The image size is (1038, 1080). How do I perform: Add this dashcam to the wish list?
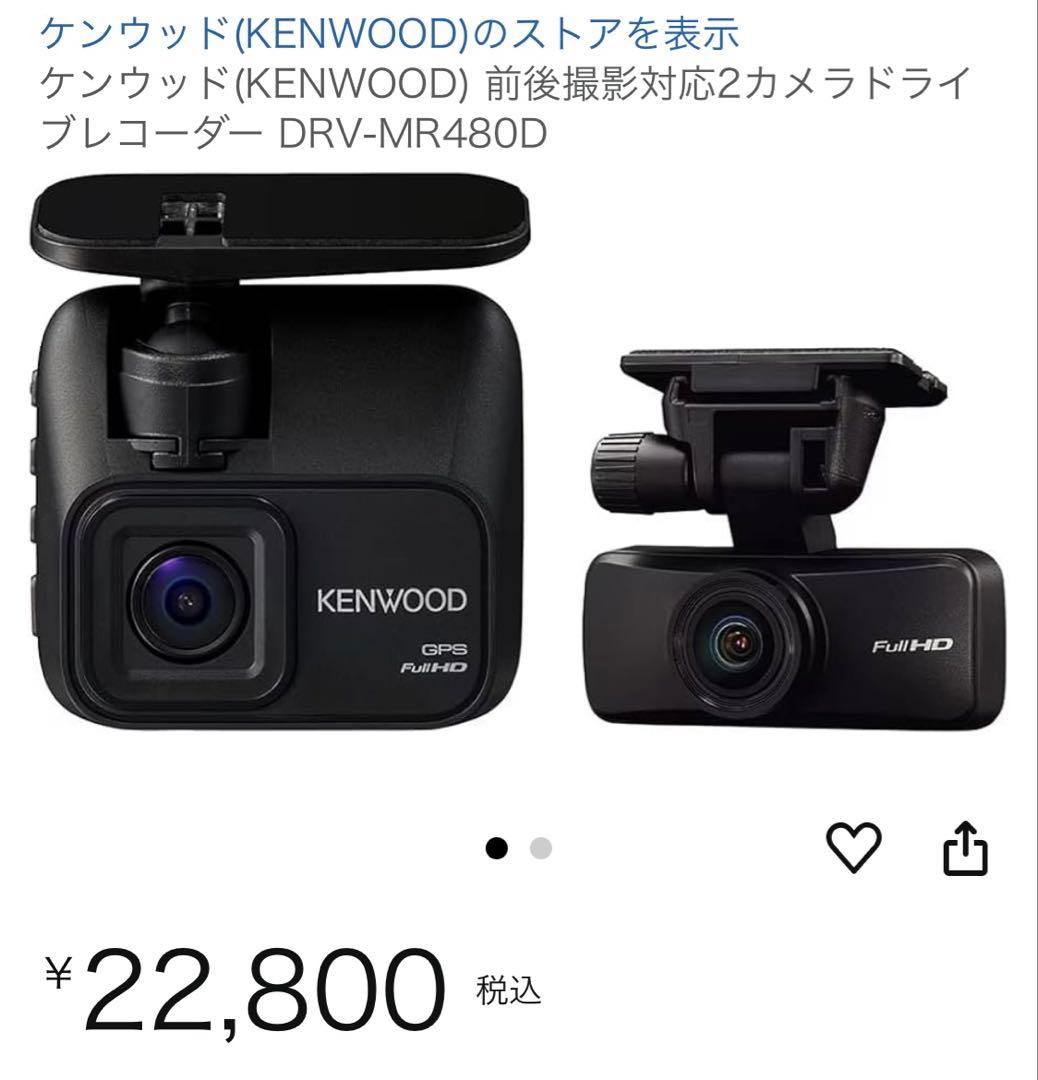[854, 848]
